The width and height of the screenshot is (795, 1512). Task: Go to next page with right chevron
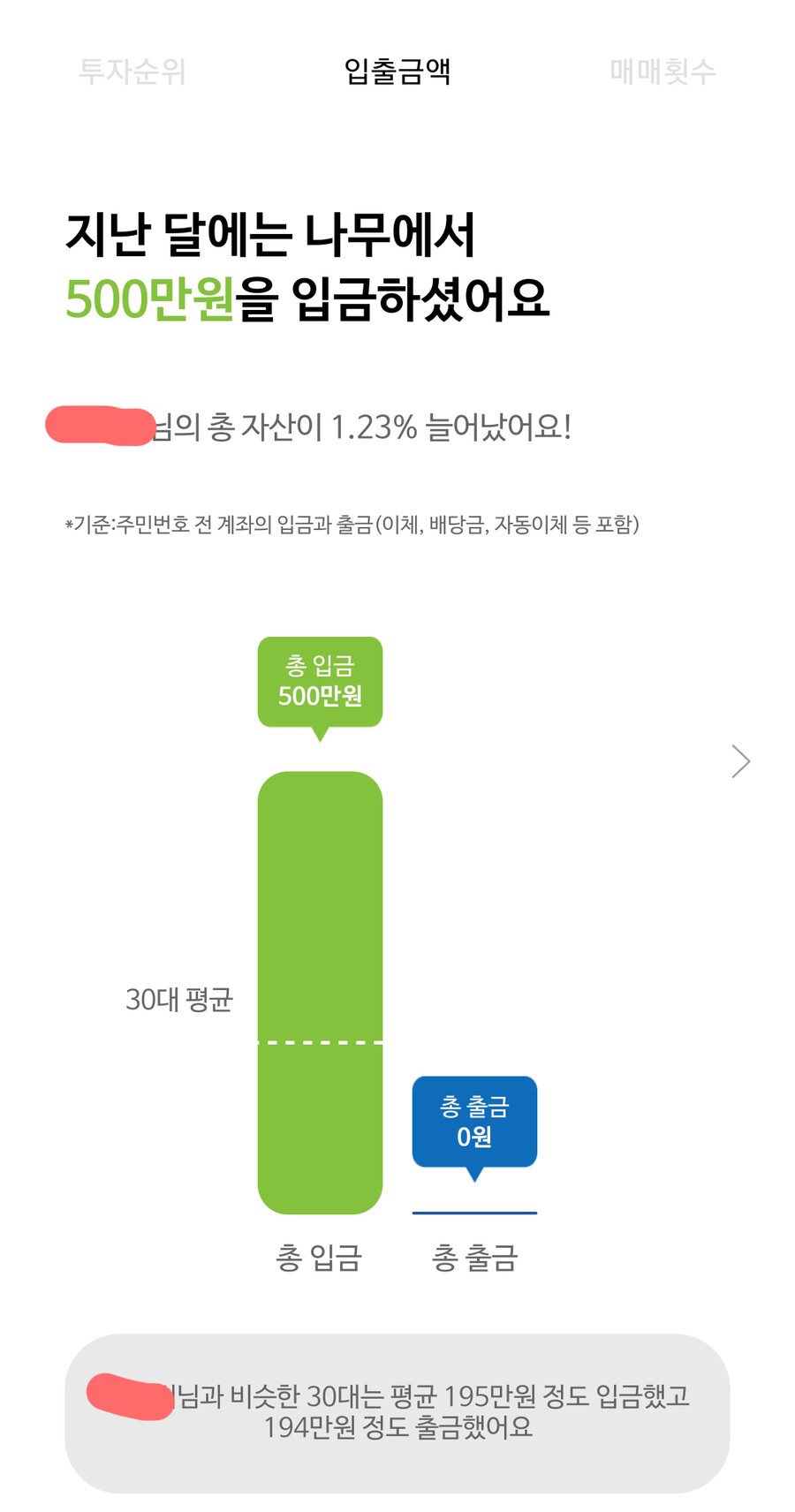click(740, 761)
